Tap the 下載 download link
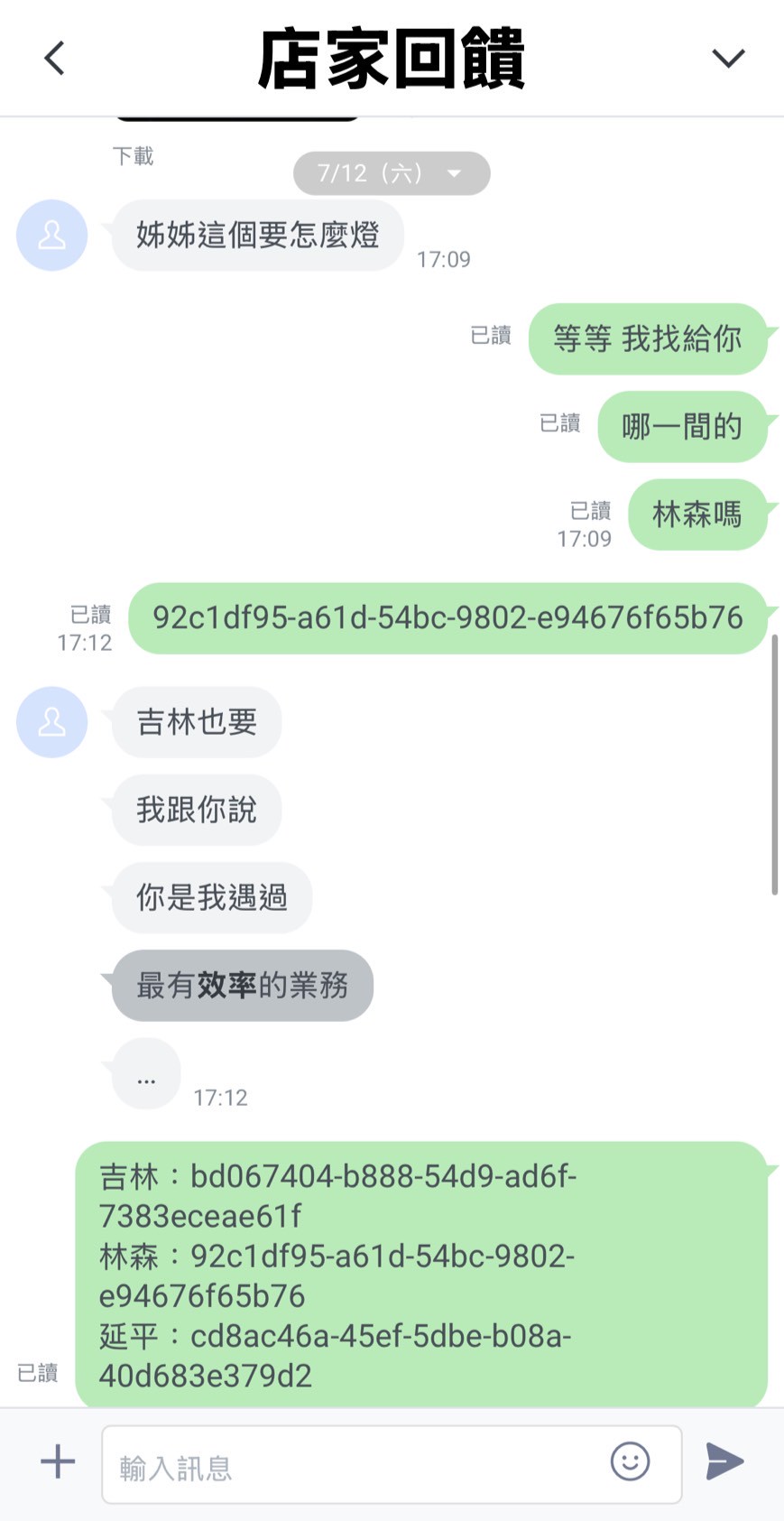 tap(134, 155)
